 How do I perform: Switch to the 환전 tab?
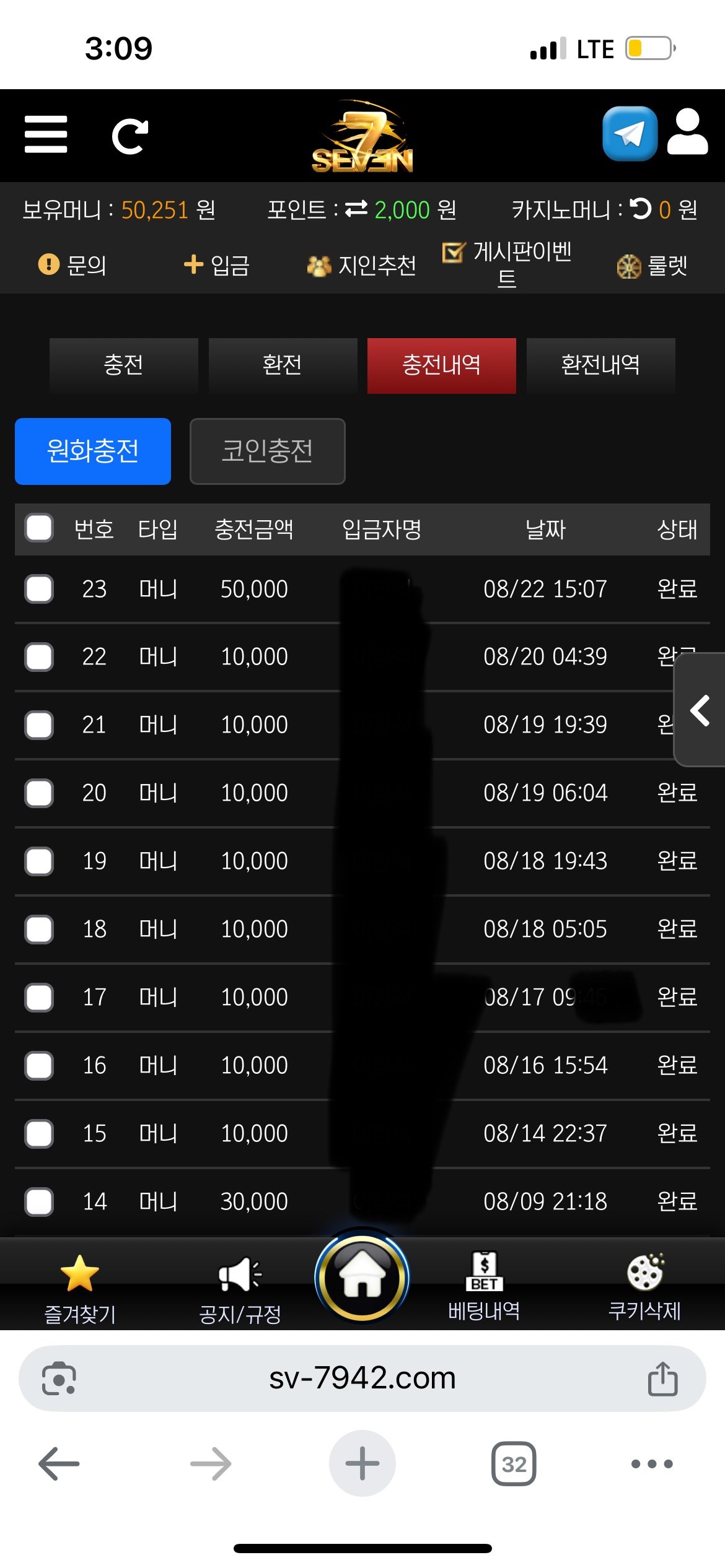coord(283,365)
